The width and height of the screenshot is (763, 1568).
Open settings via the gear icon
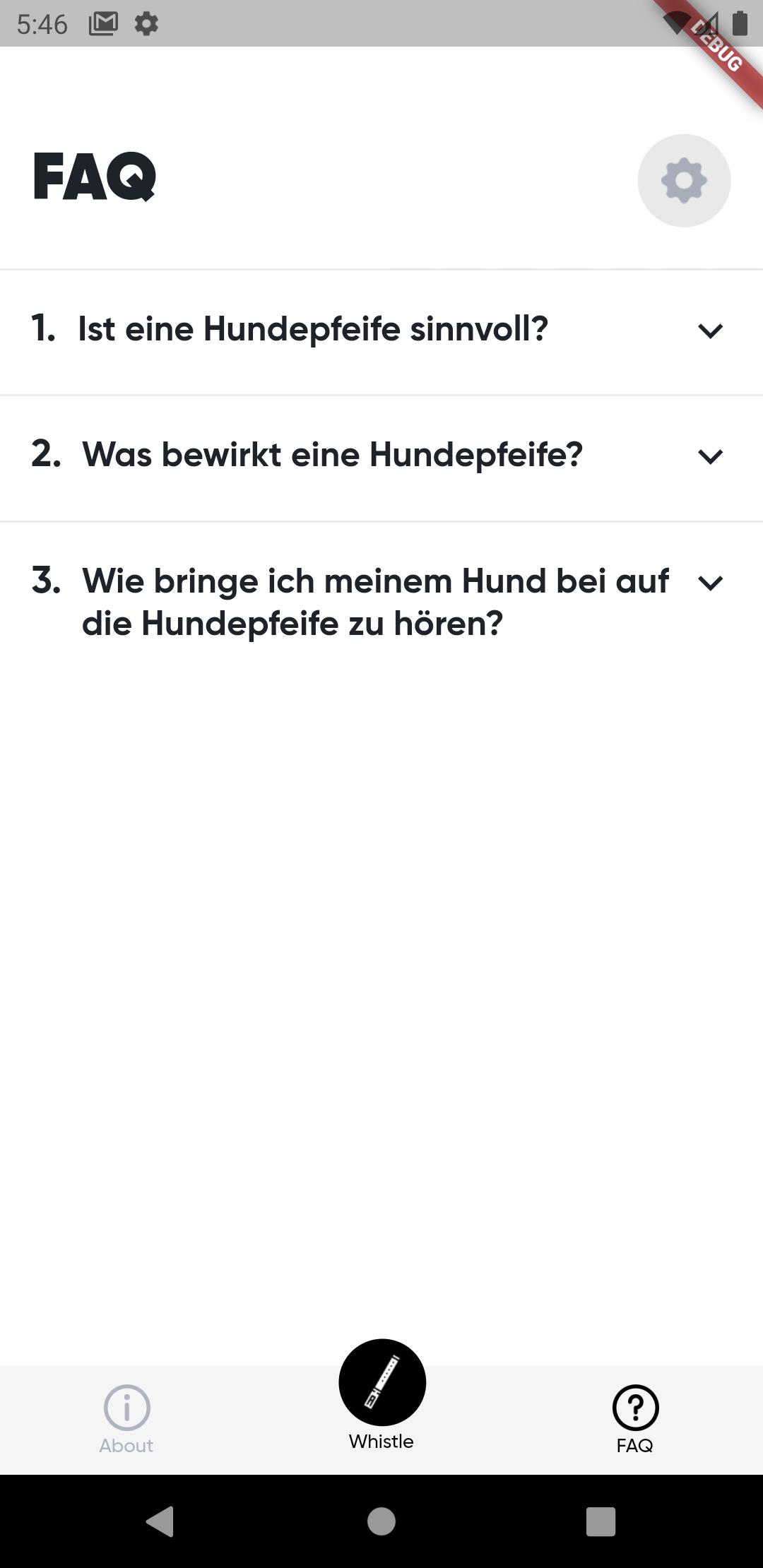(x=683, y=180)
